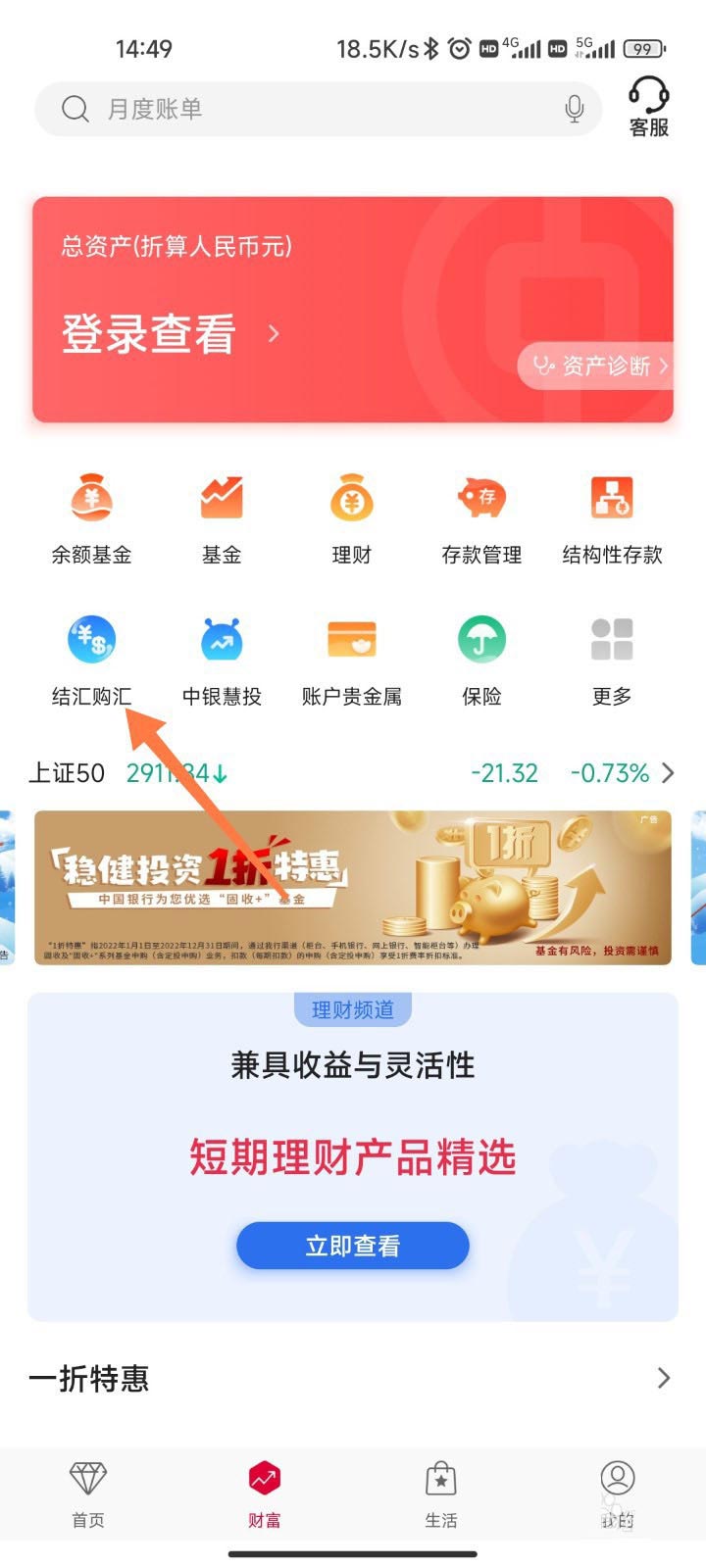Open 存款管理
The width and height of the screenshot is (706, 1568).
[x=481, y=519]
